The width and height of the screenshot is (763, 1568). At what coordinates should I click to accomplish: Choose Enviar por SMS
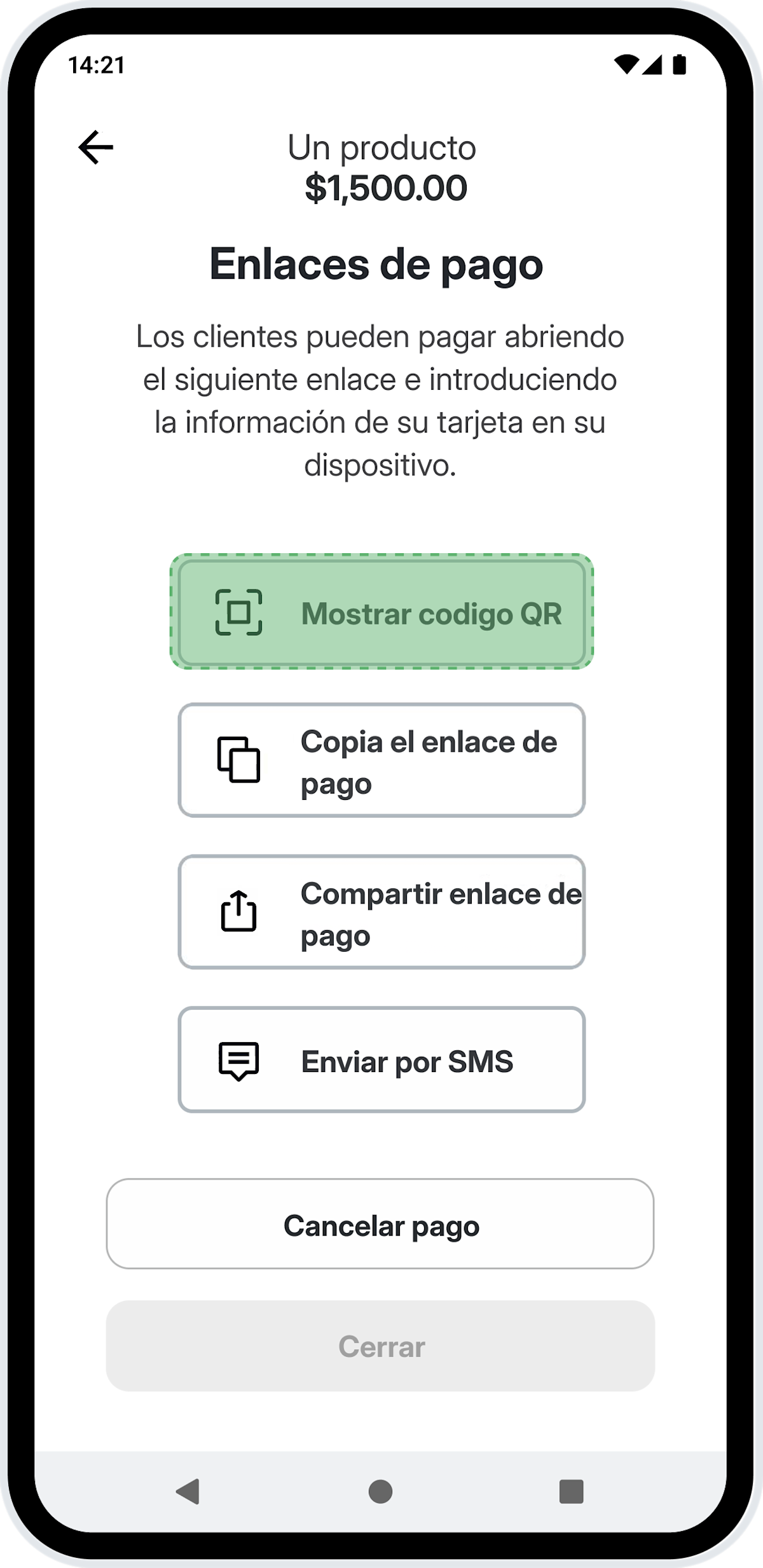pos(381,1060)
